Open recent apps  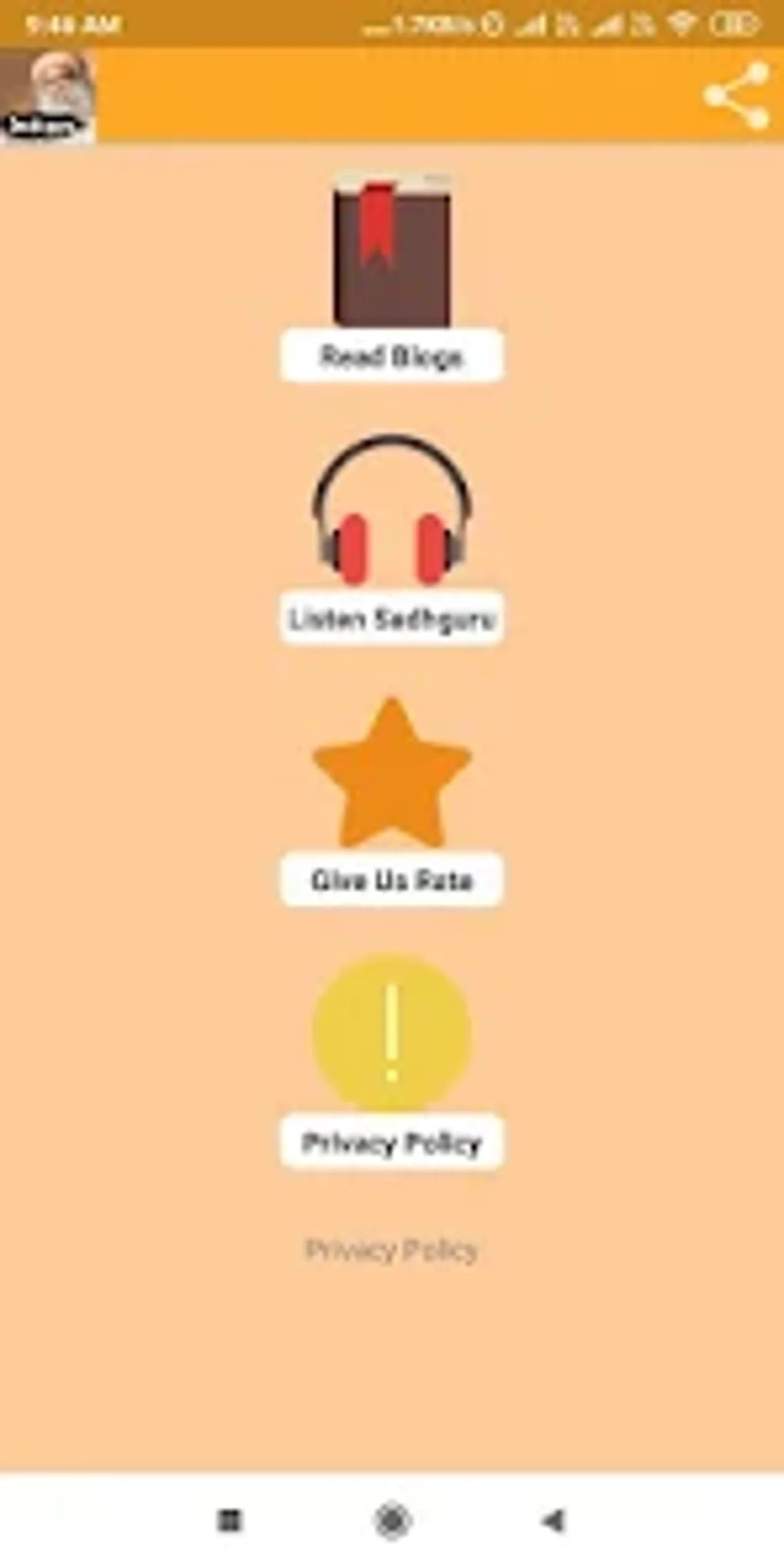point(229,1520)
